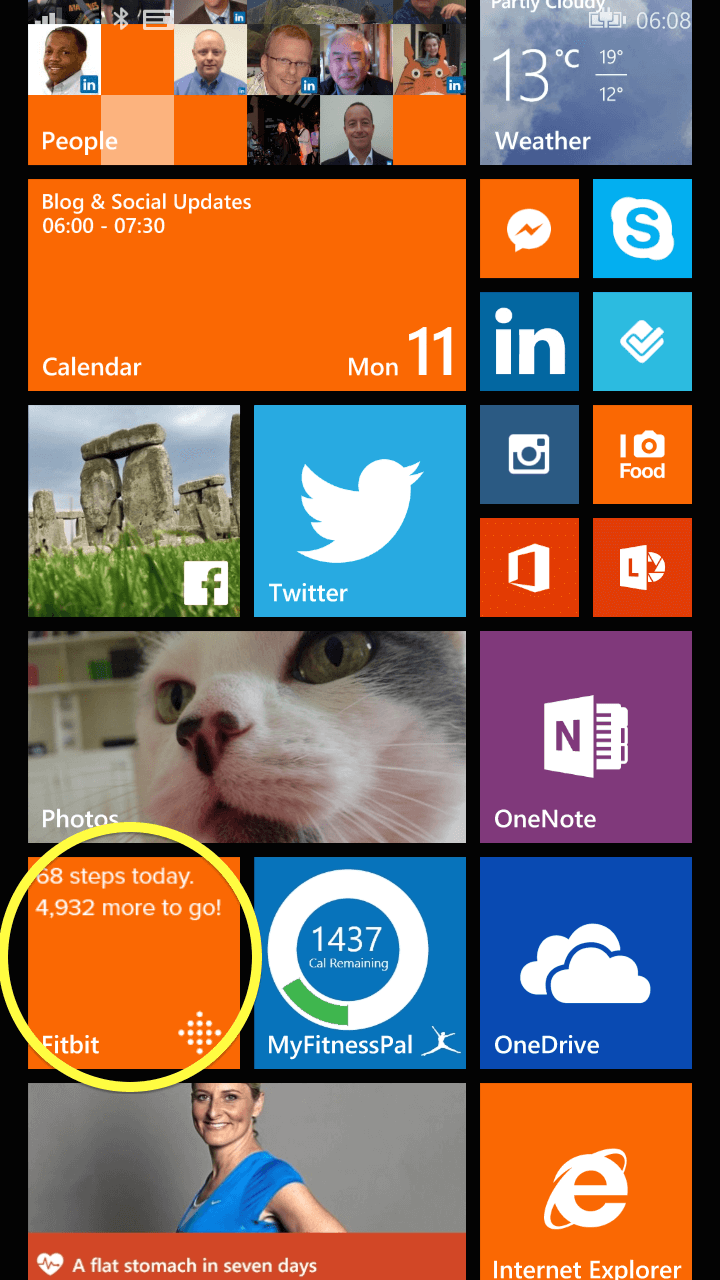Open Instagram
720x1280 pixels.
coord(529,455)
